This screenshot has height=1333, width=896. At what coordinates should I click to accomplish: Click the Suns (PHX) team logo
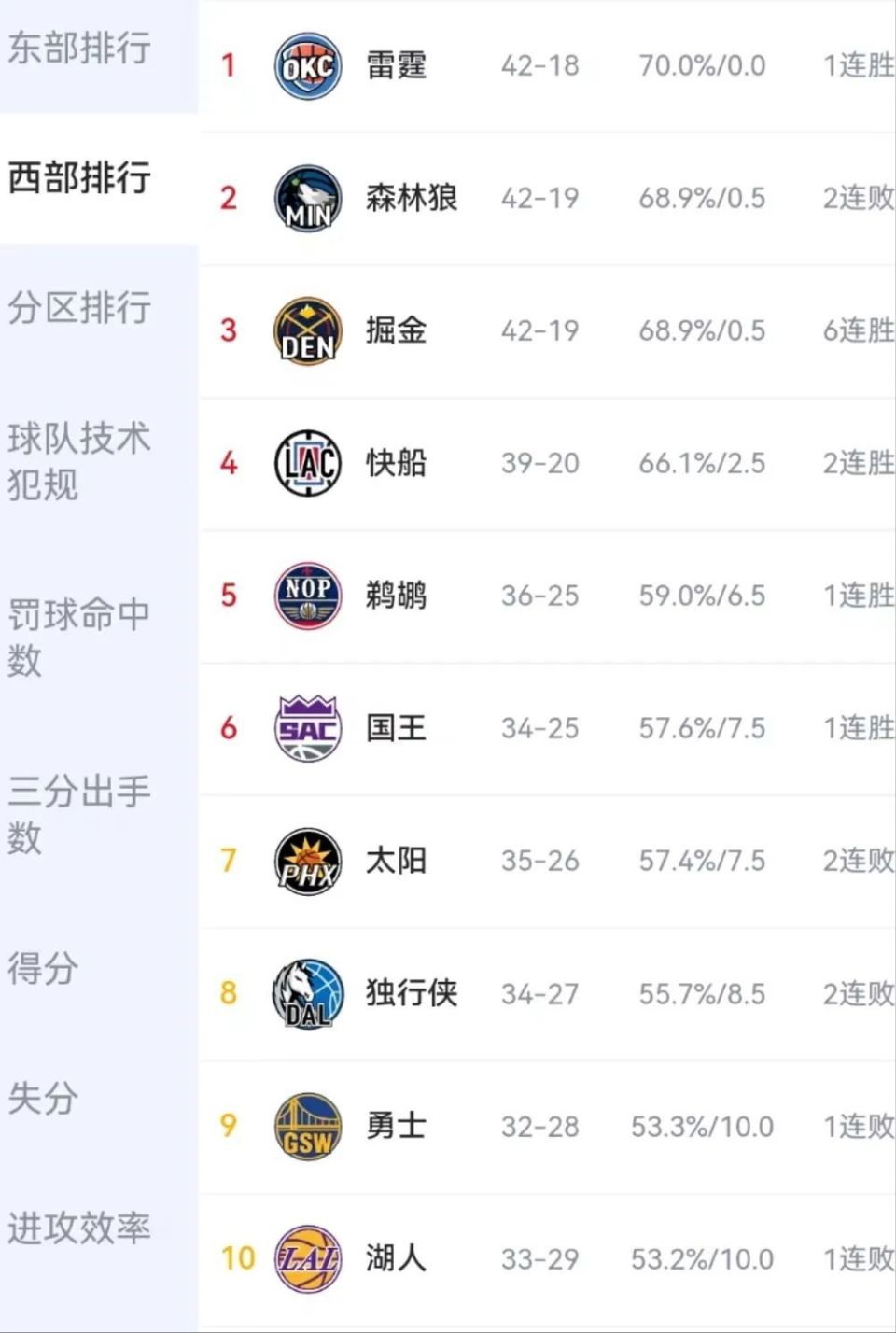point(306,861)
